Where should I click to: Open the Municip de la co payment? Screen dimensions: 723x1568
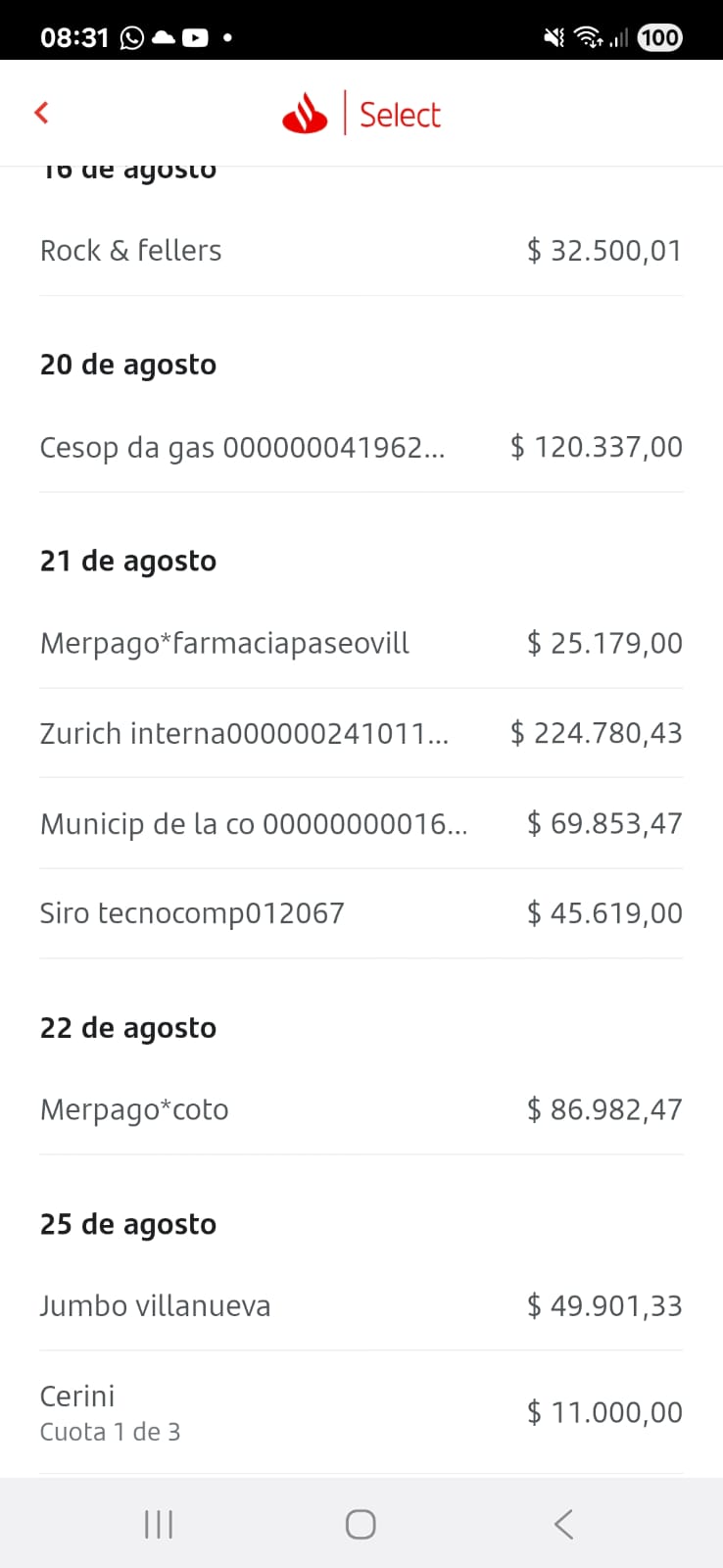pos(361,824)
